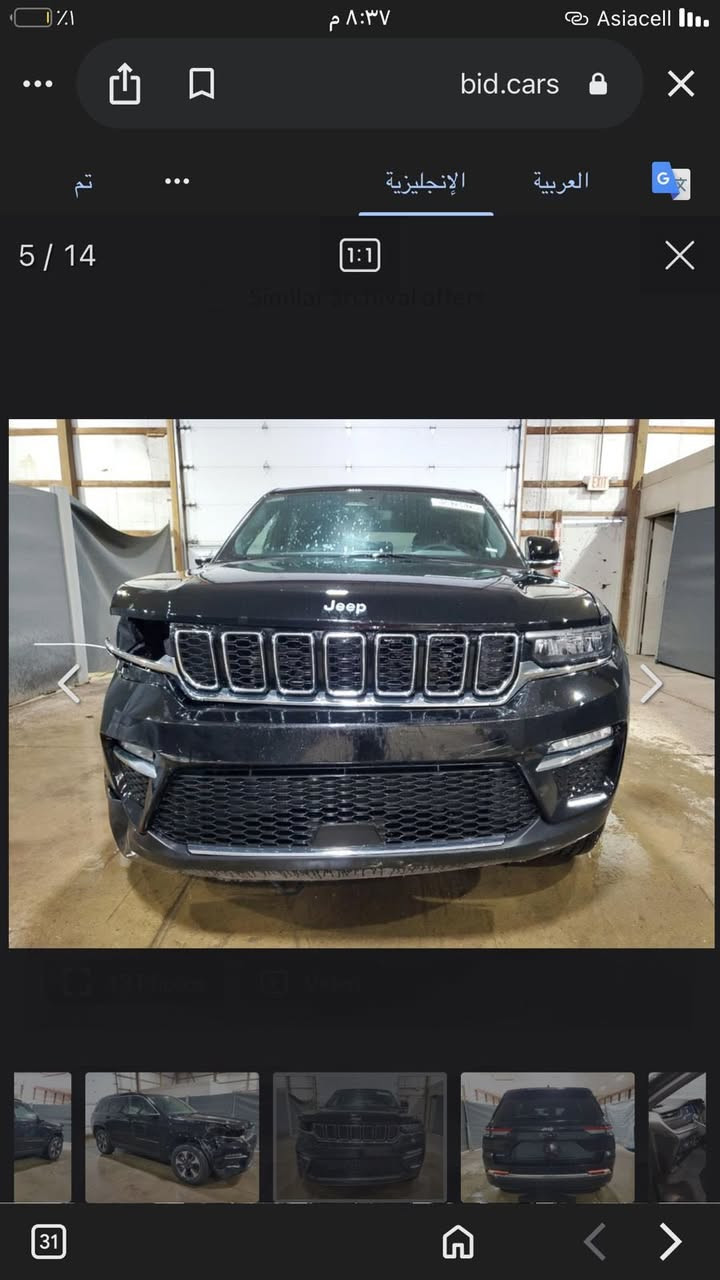Open the 31 tabs switcher
Image resolution: width=720 pixels, height=1280 pixels.
point(49,1242)
